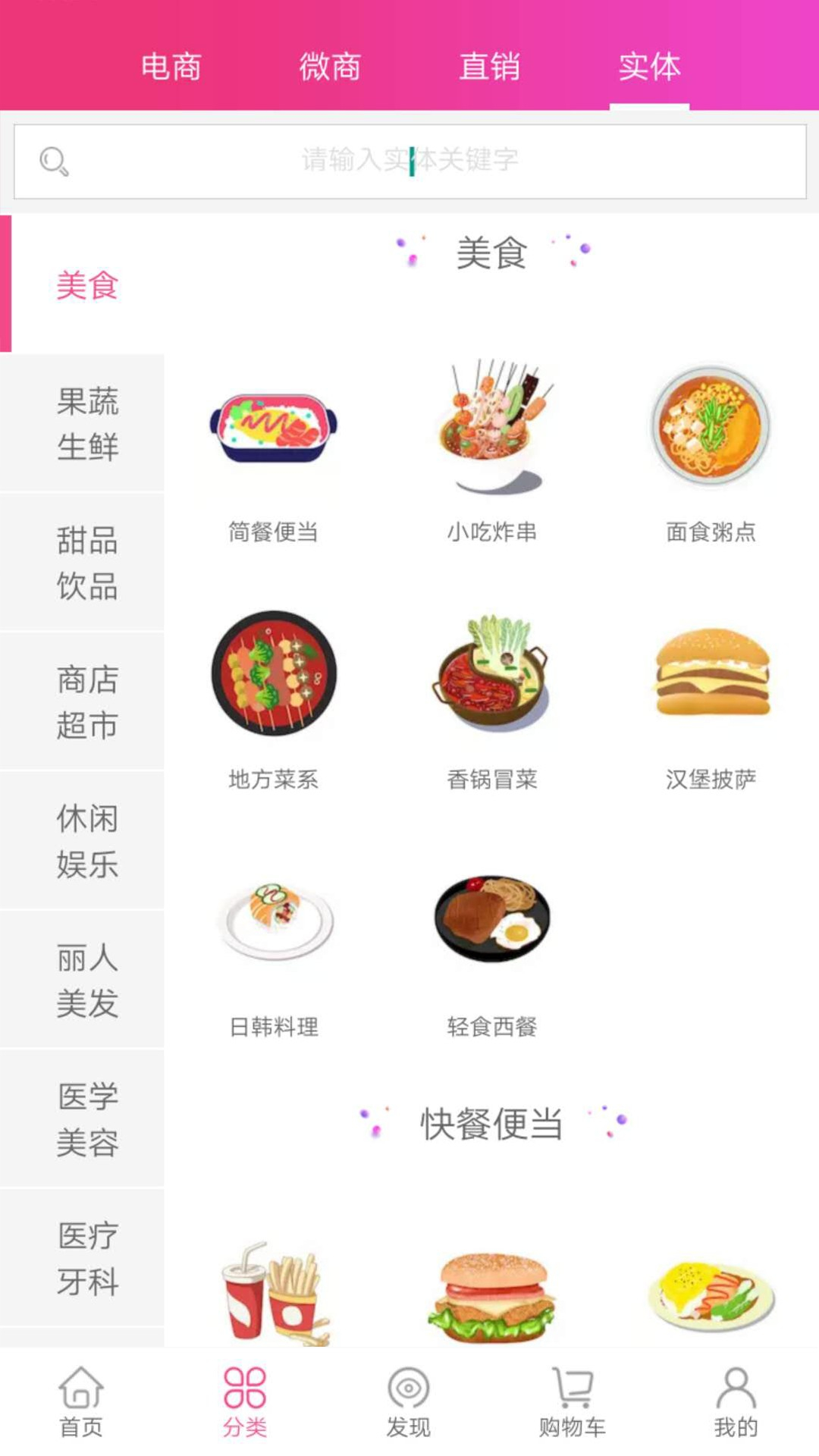Select the 果蔬生鲜 sidebar category
819x1456 pixels.
point(87,425)
